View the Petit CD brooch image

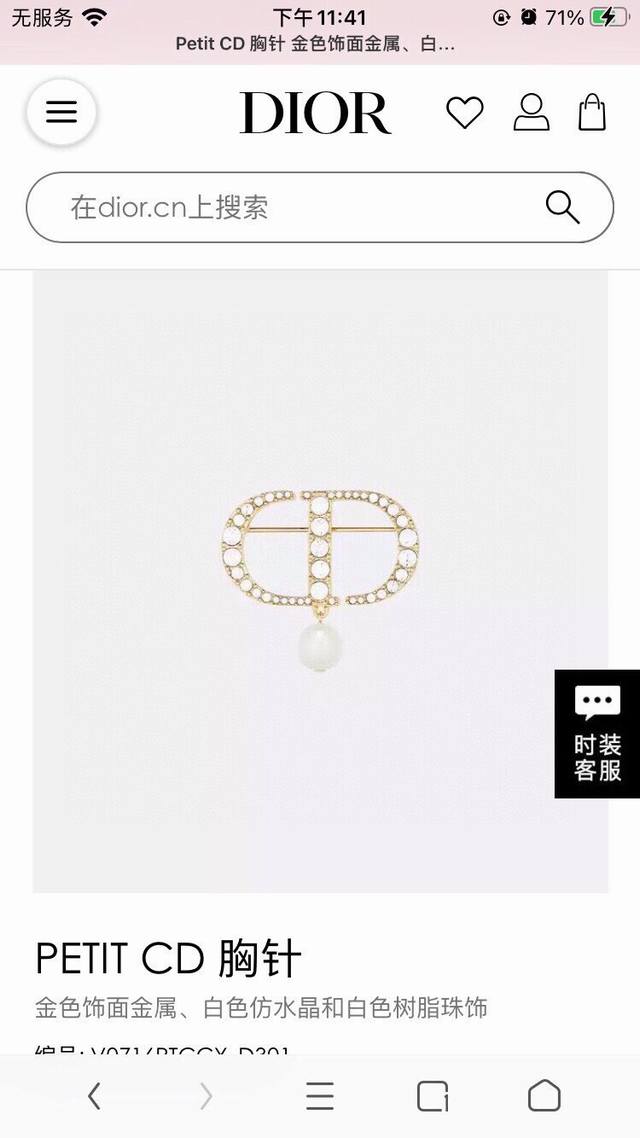point(320,580)
